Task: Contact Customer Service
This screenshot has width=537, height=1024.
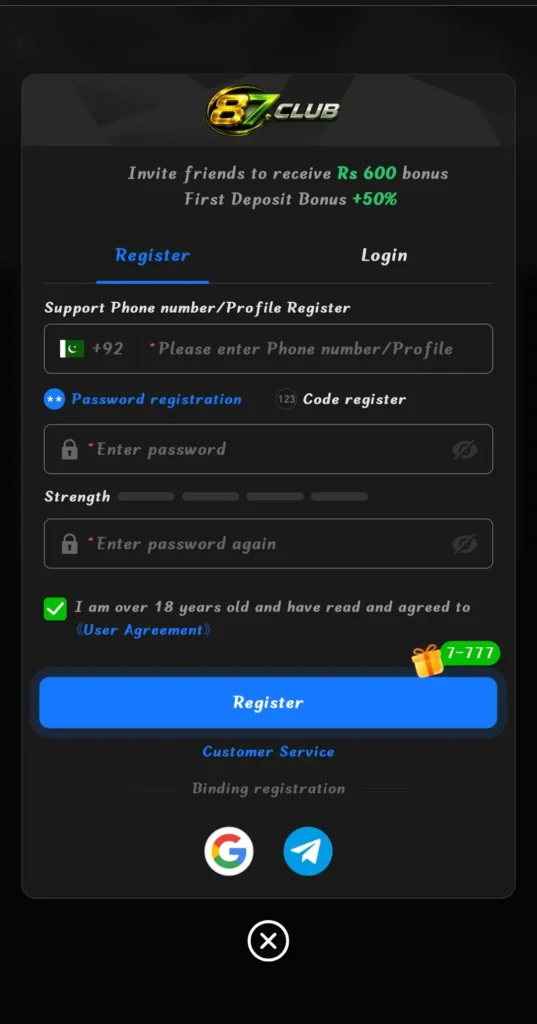Action: click(268, 752)
